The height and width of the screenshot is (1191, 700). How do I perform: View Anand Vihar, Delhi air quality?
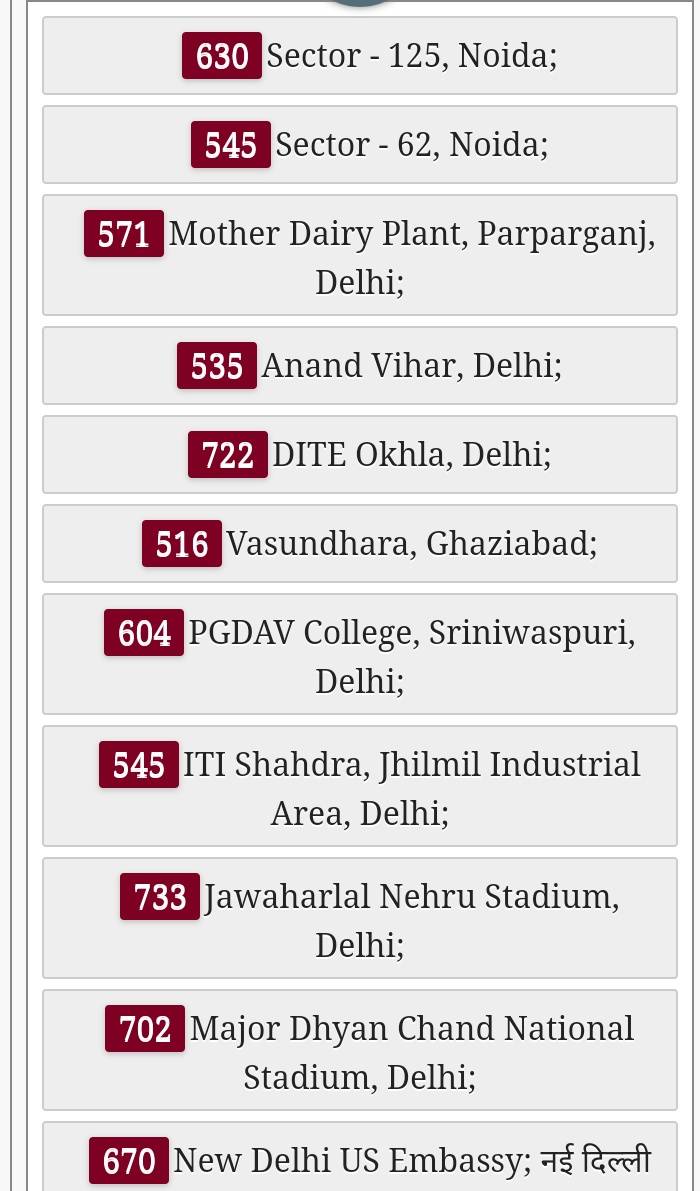pyautogui.click(x=360, y=366)
